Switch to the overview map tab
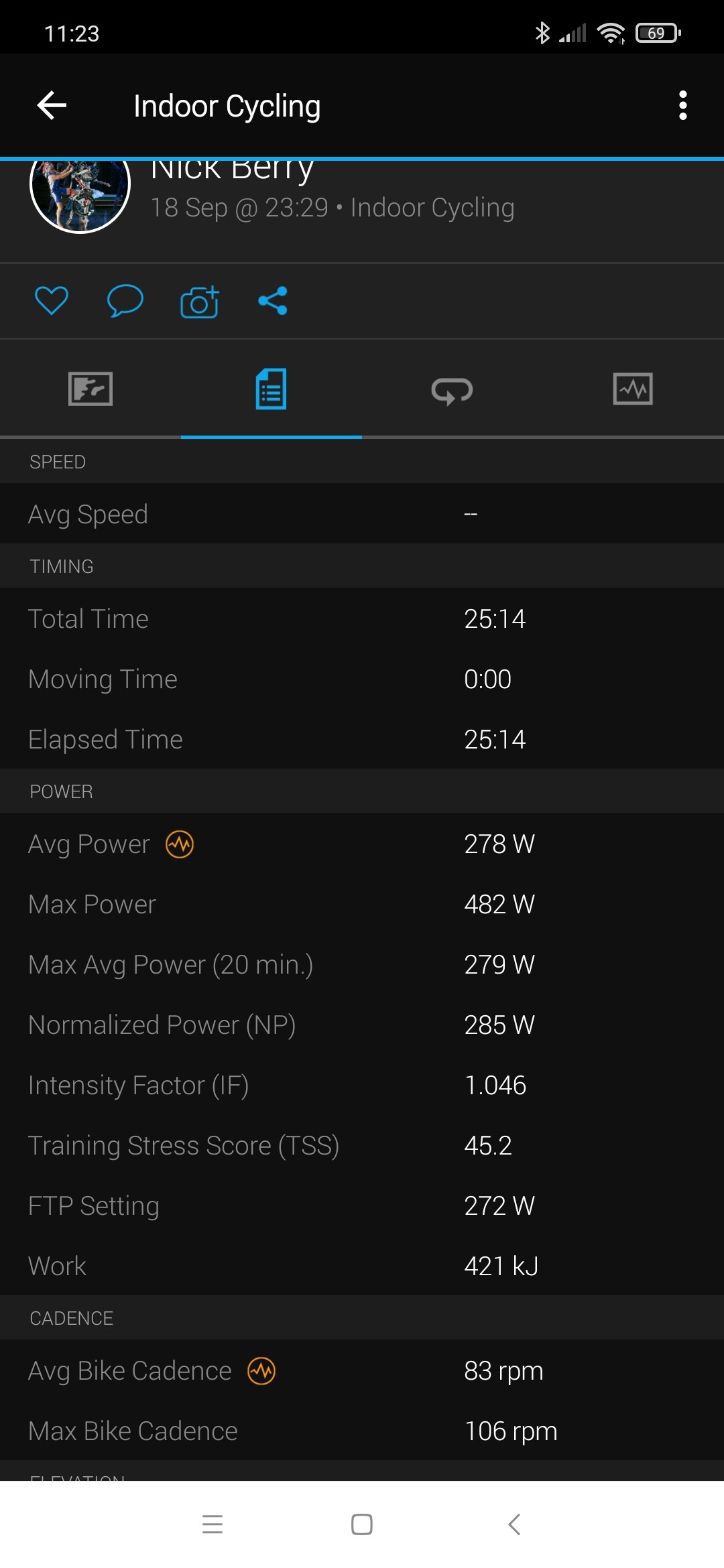 tap(90, 389)
